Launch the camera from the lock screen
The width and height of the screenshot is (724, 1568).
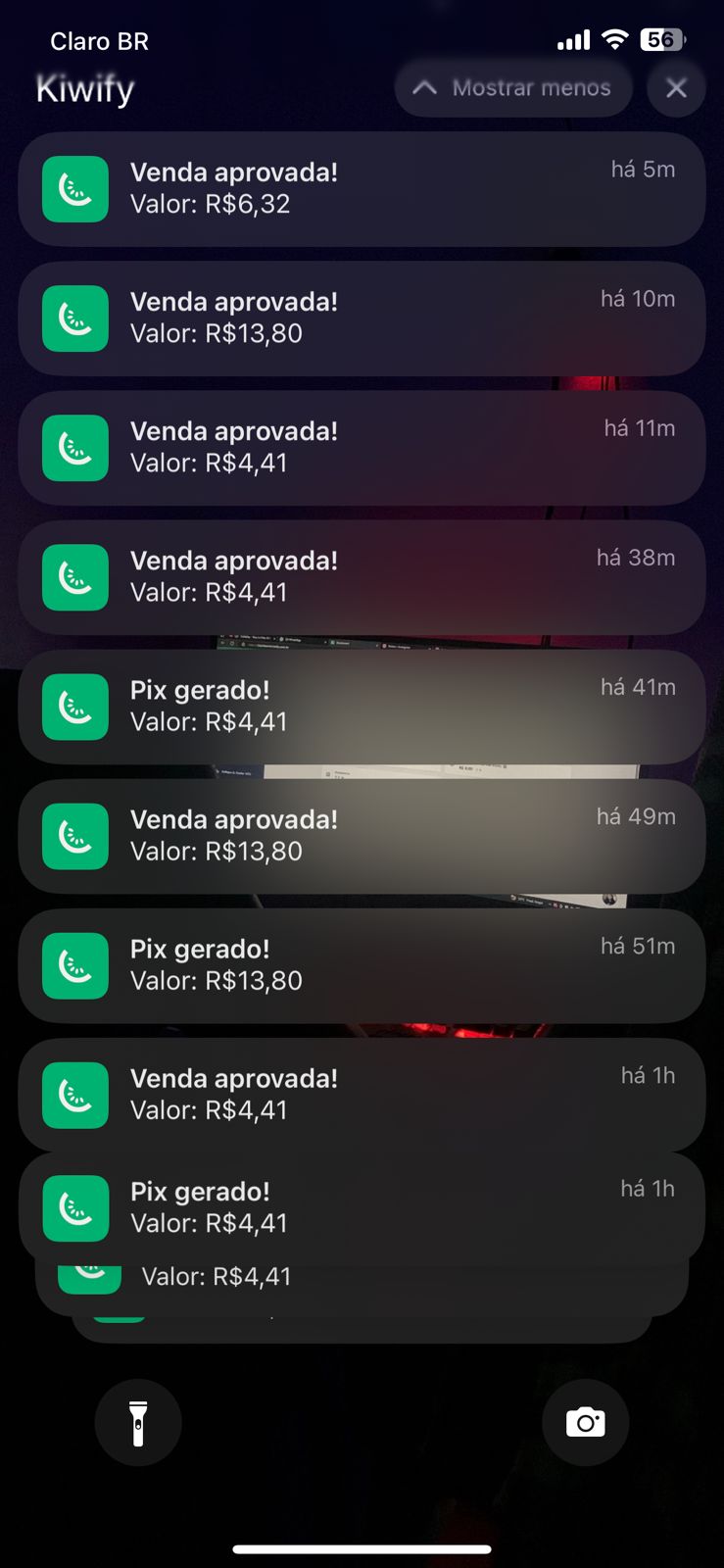click(585, 1422)
